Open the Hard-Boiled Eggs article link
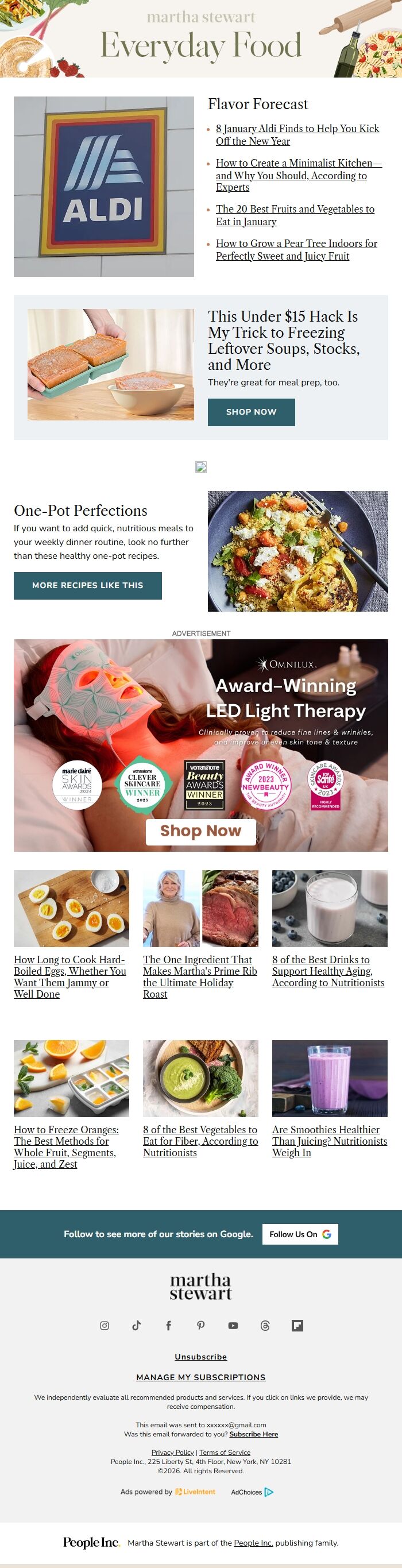Viewport: 402px width, 1568px height. (69, 976)
